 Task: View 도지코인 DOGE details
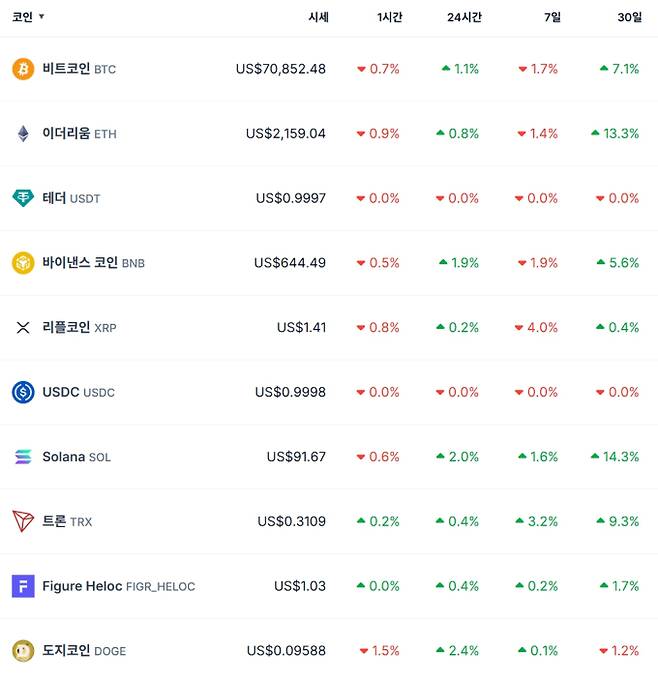[84, 651]
